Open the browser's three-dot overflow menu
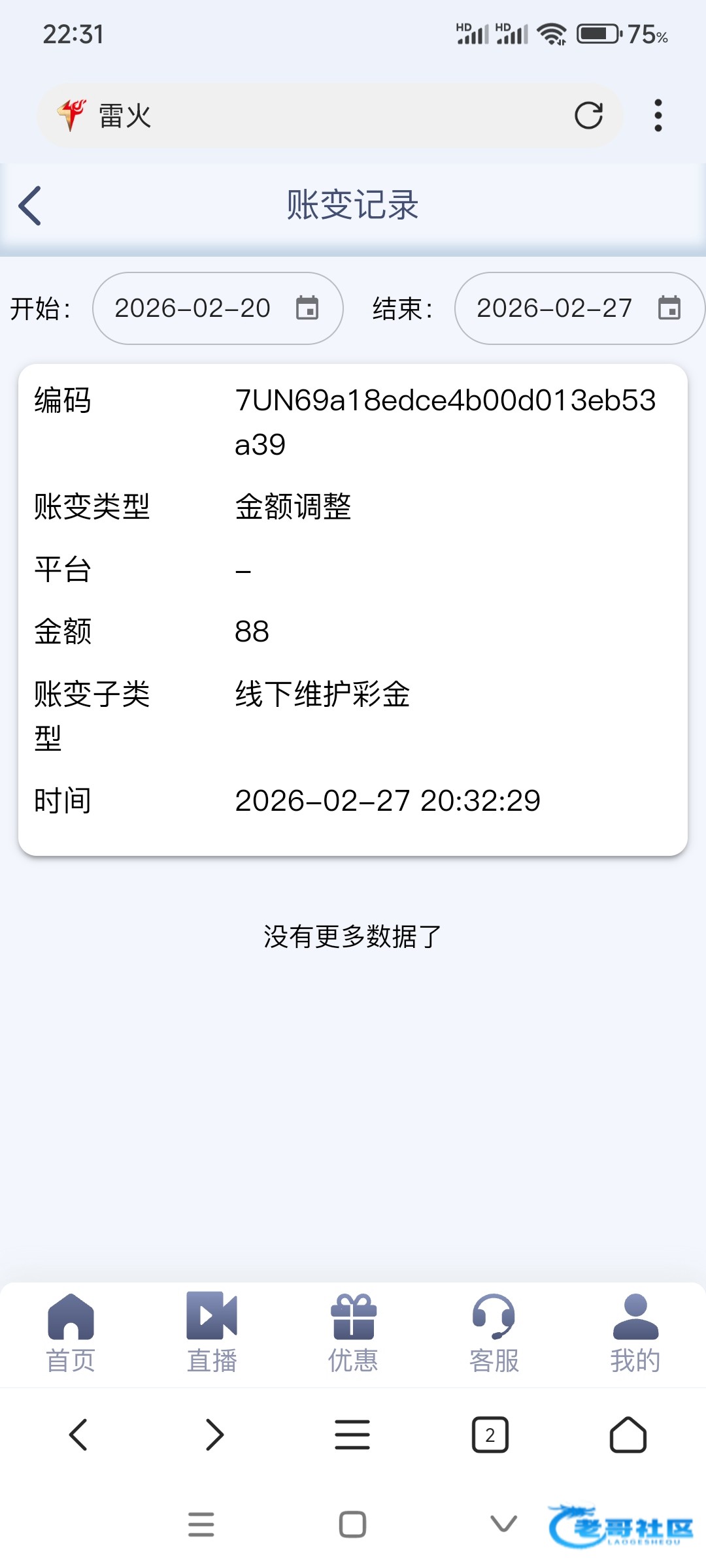 click(658, 116)
